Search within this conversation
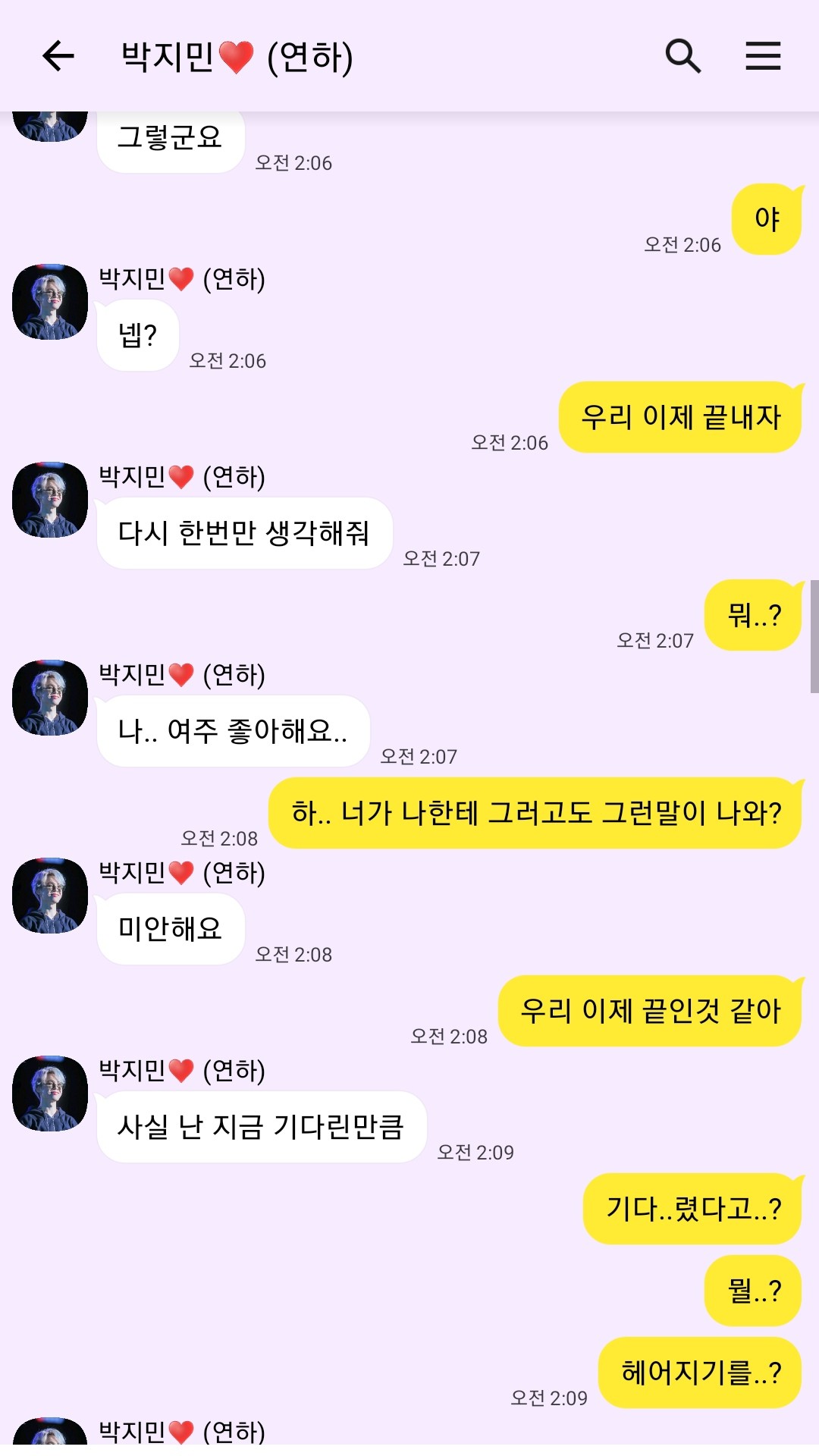The height and width of the screenshot is (1456, 819). point(682,56)
